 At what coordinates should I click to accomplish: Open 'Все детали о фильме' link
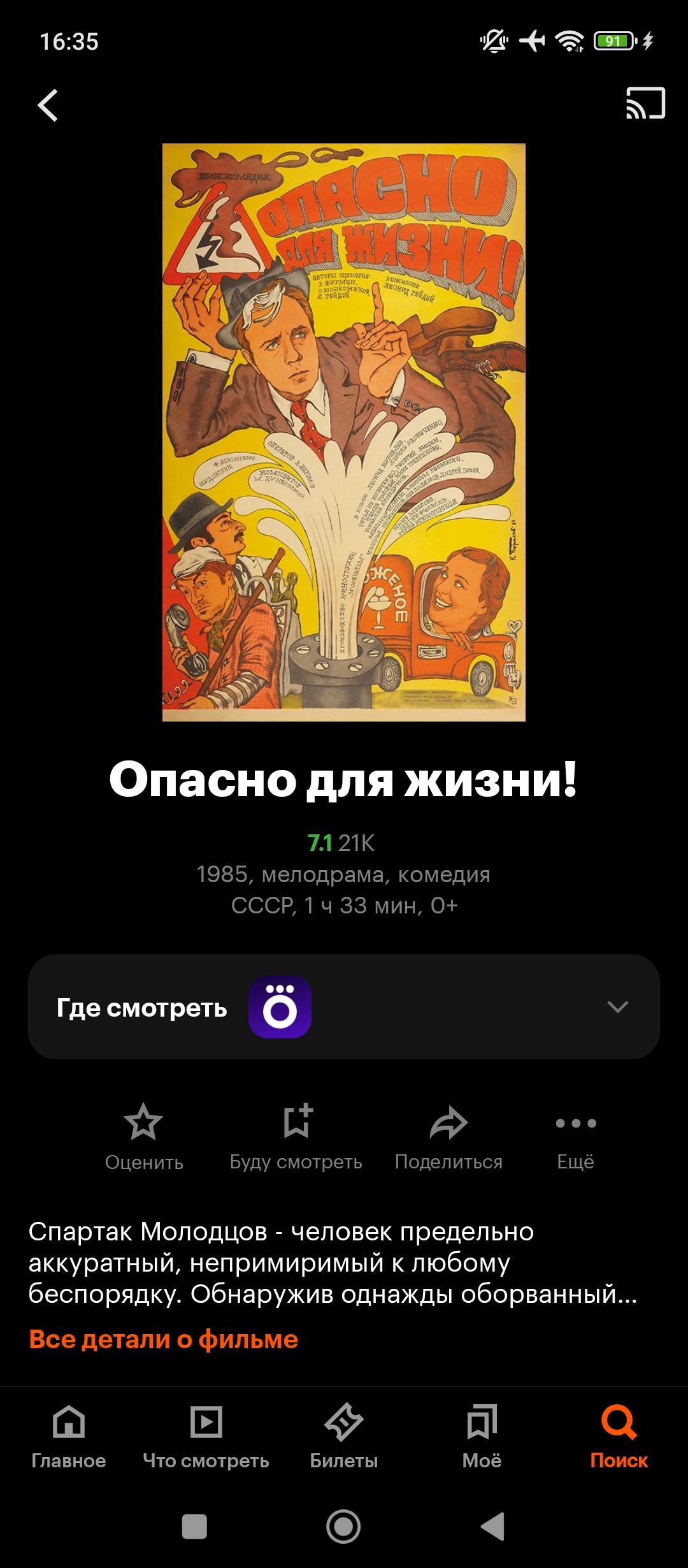click(164, 1339)
